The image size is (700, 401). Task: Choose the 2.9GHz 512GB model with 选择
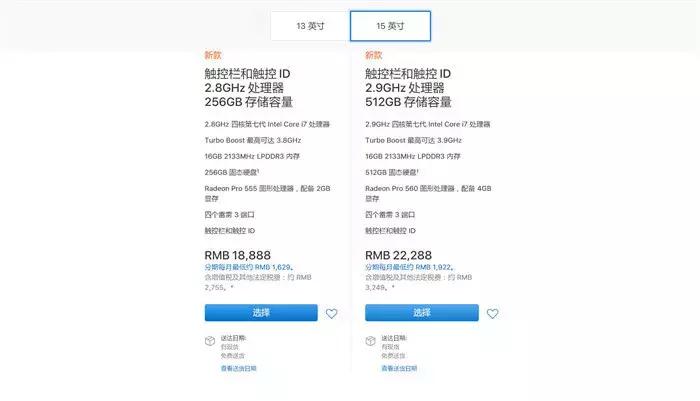coord(421,313)
